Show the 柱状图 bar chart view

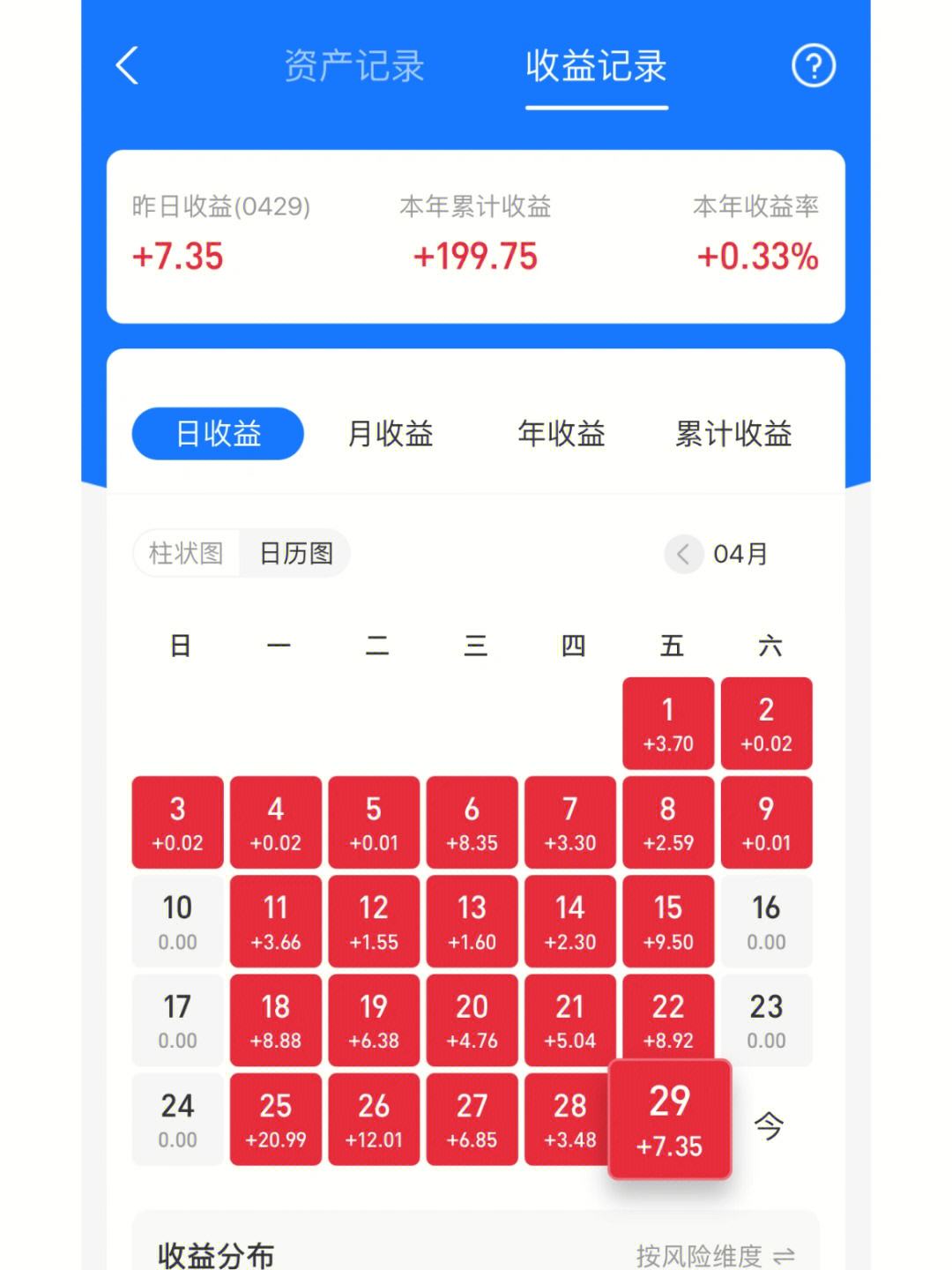click(x=186, y=554)
